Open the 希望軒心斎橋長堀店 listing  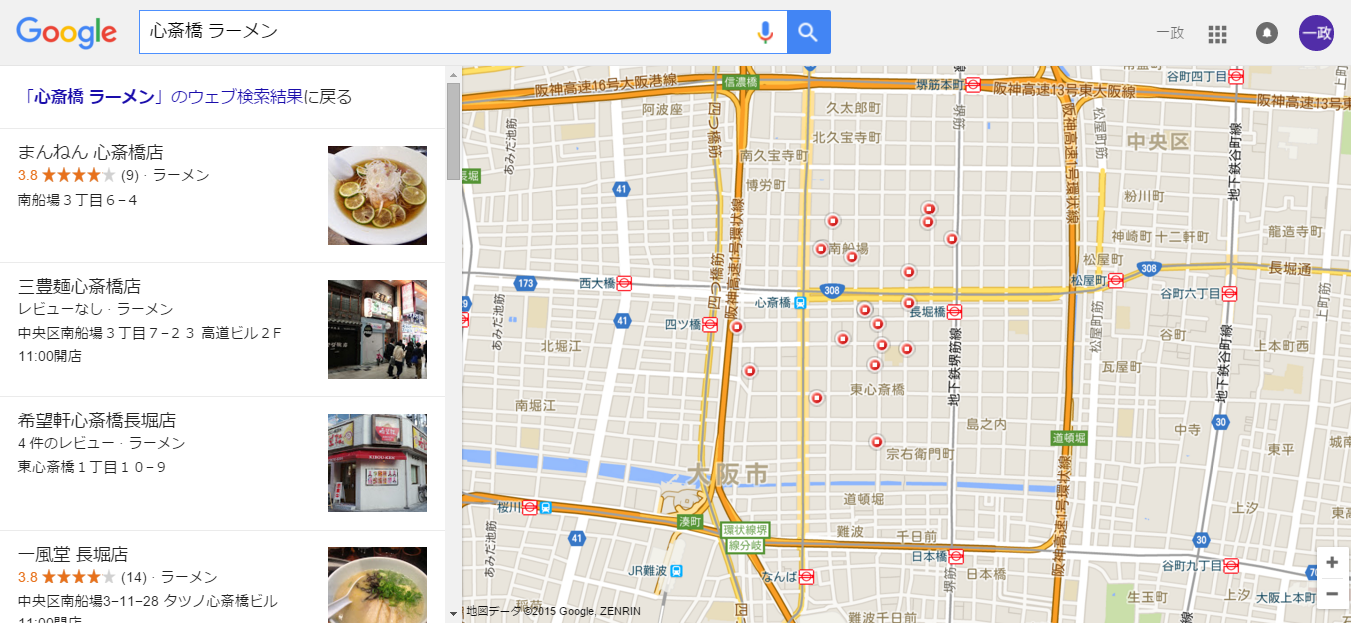tap(96, 421)
